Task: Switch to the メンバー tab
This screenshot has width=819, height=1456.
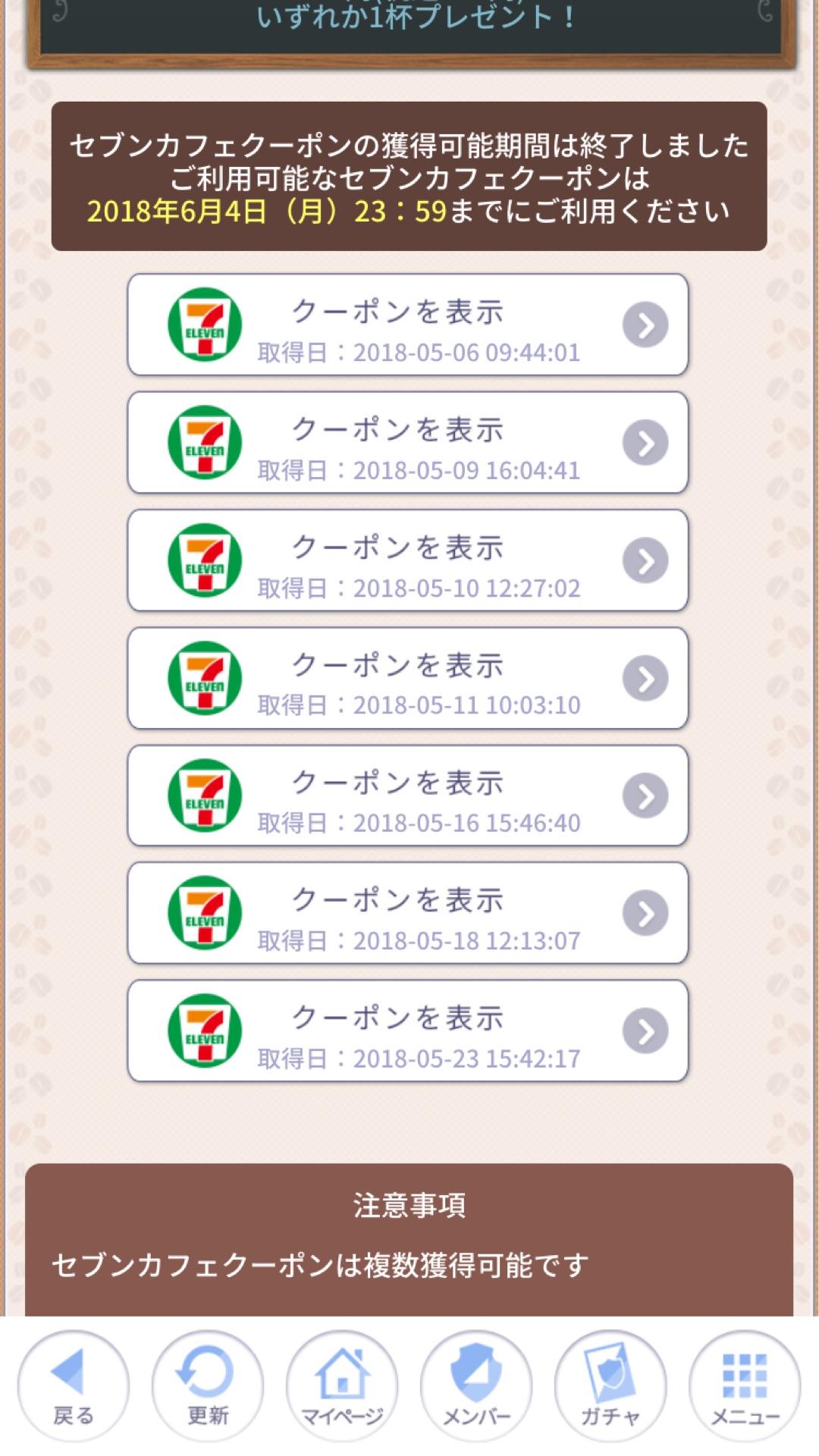Action: [476, 1386]
